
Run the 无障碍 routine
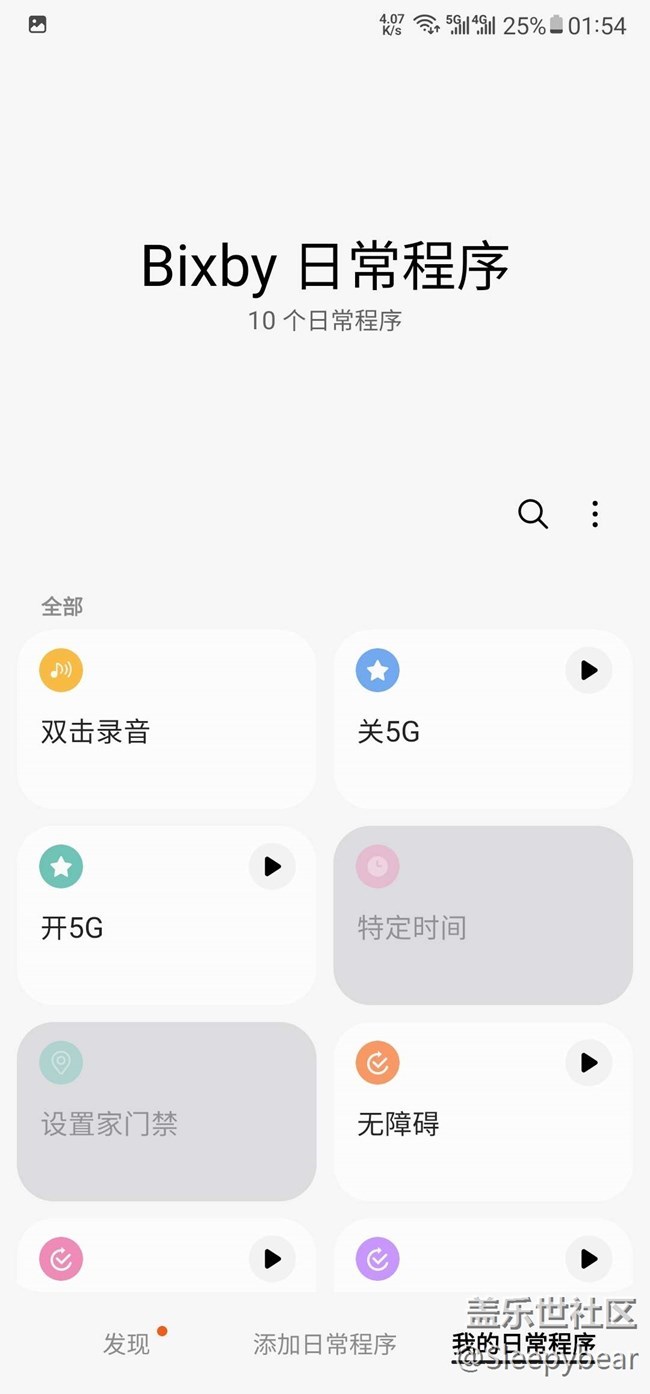click(x=589, y=1062)
